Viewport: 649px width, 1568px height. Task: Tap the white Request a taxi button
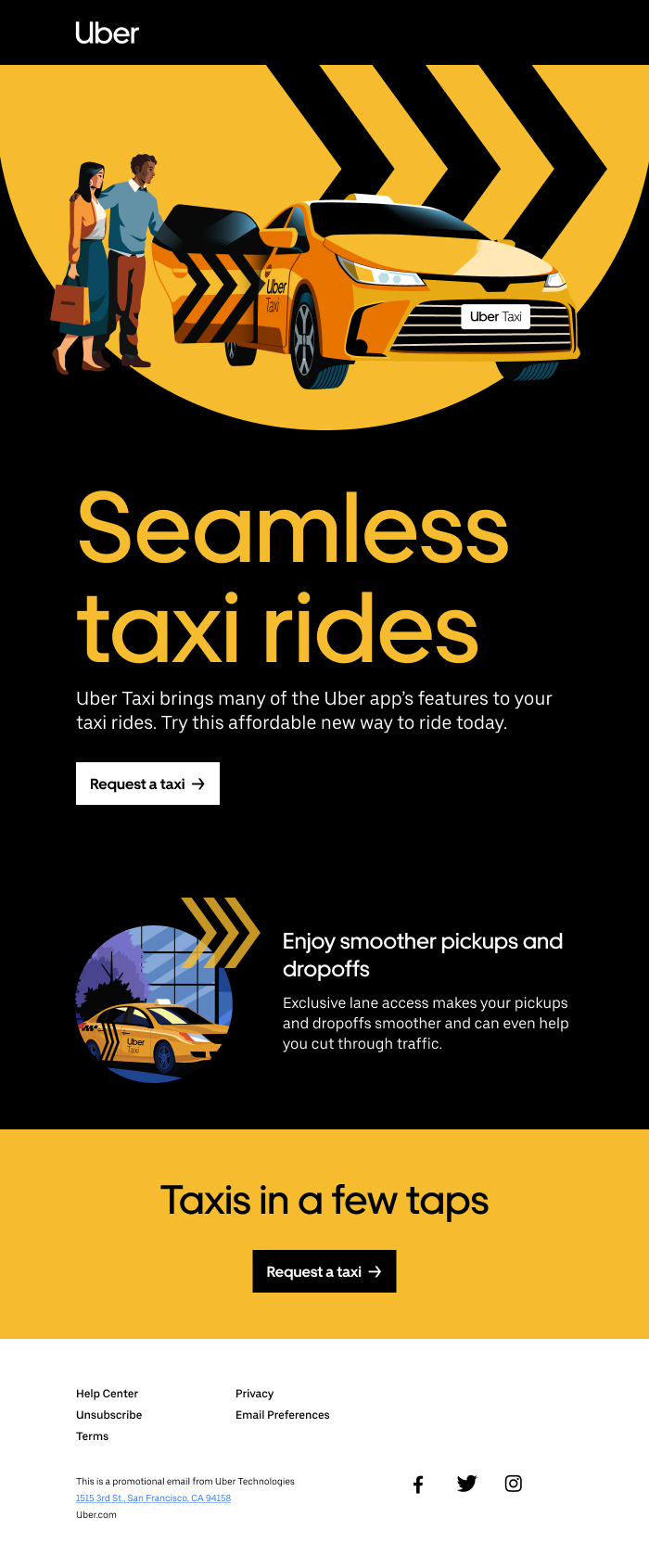point(147,784)
